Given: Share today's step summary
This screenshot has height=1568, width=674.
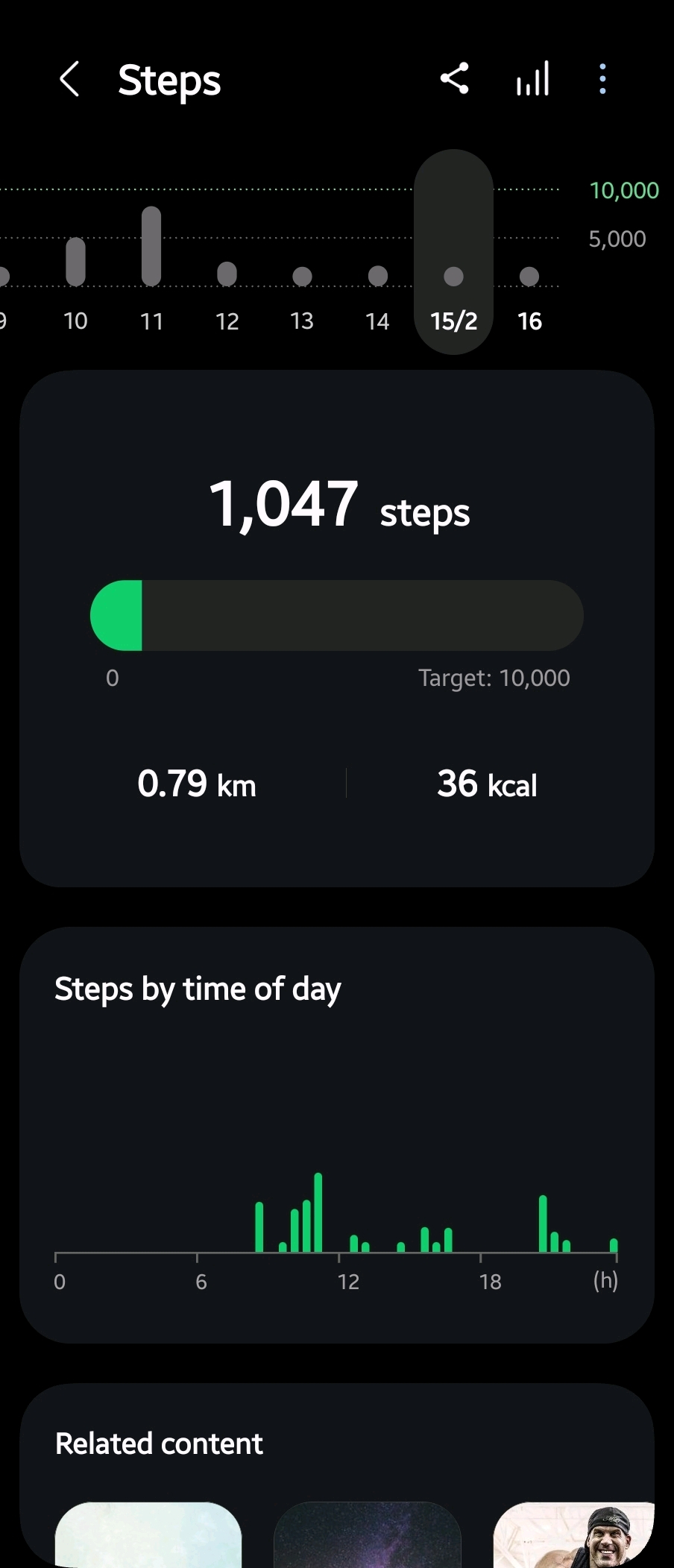Looking at the screenshot, I should (454, 78).
